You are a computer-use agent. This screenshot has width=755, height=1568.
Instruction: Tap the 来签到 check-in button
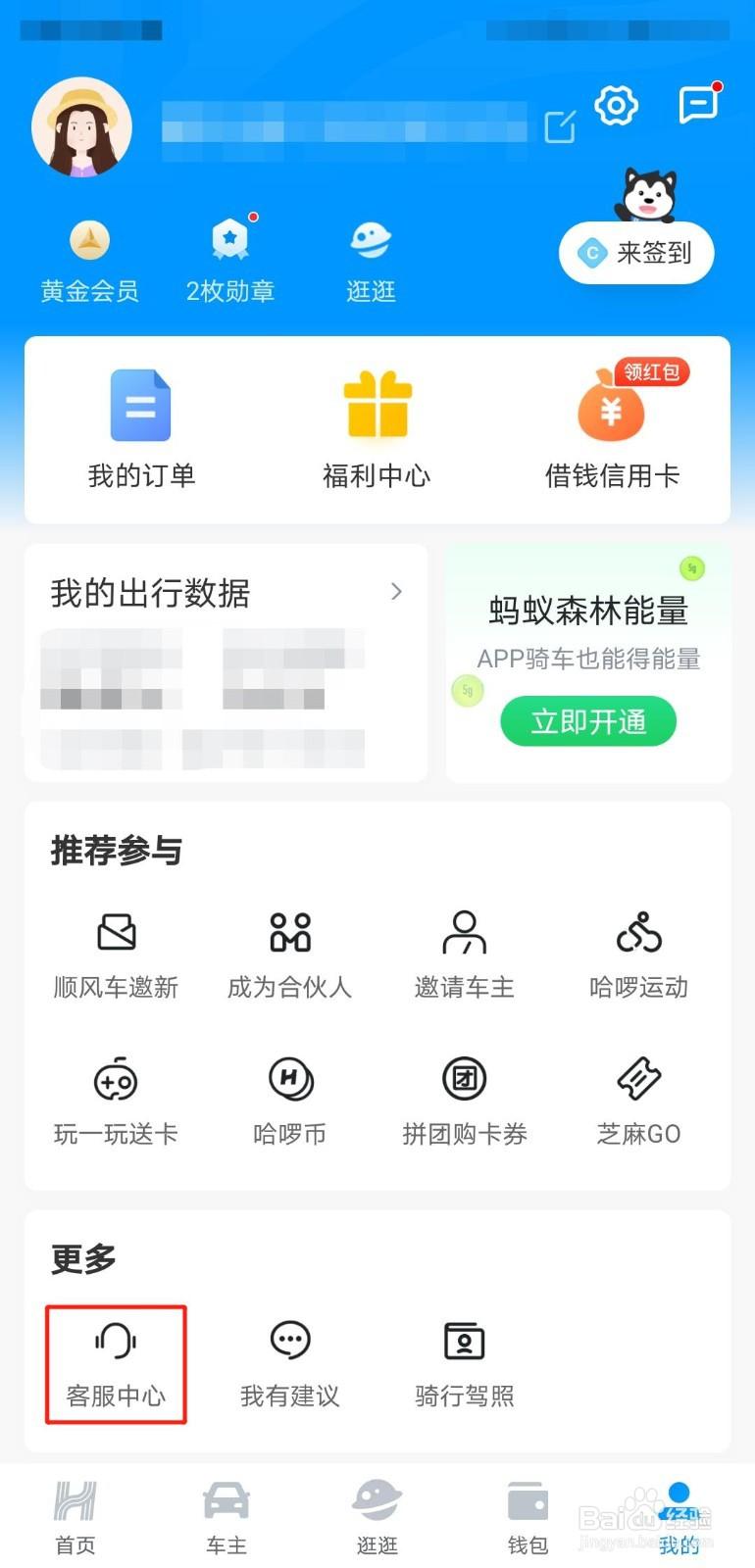tap(636, 254)
